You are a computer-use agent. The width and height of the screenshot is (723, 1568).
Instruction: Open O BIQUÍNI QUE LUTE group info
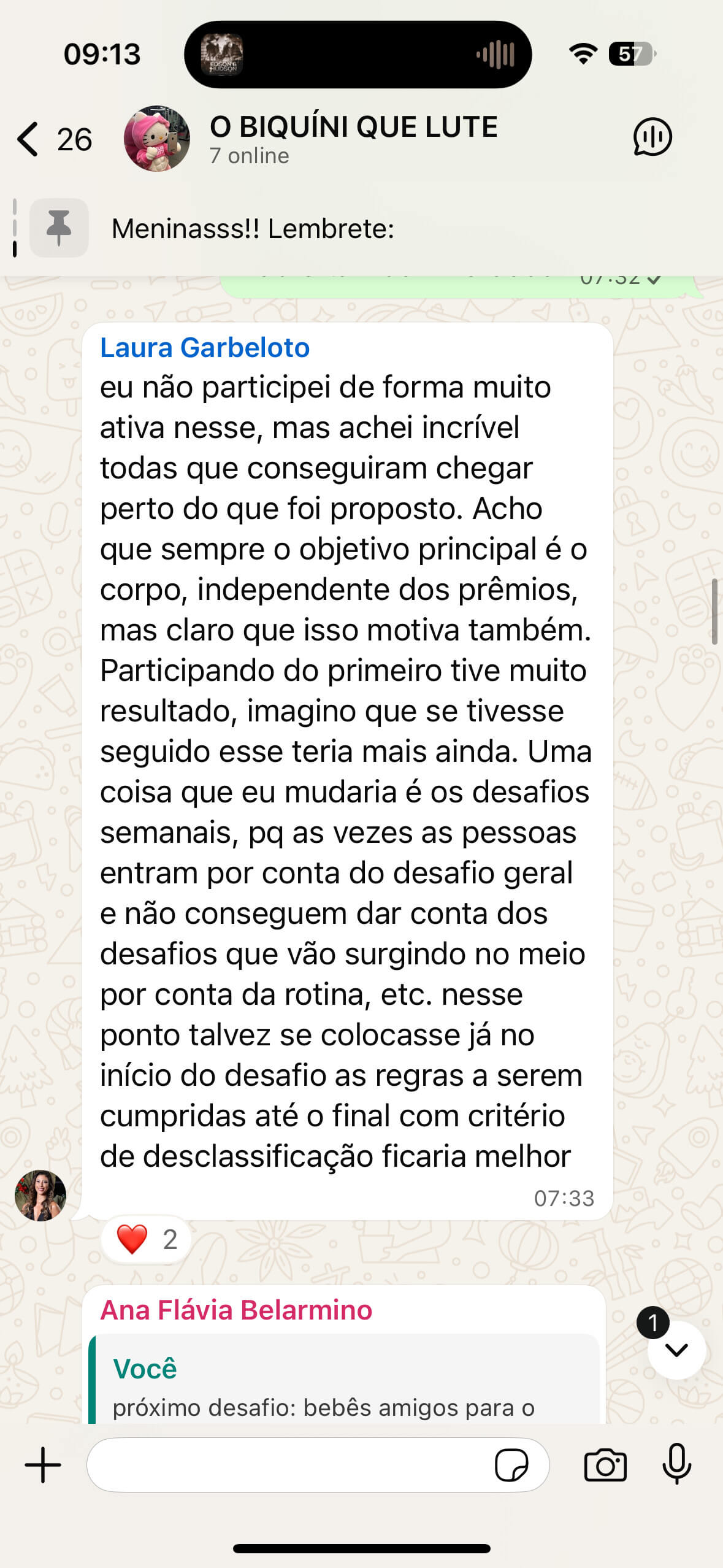tap(353, 139)
